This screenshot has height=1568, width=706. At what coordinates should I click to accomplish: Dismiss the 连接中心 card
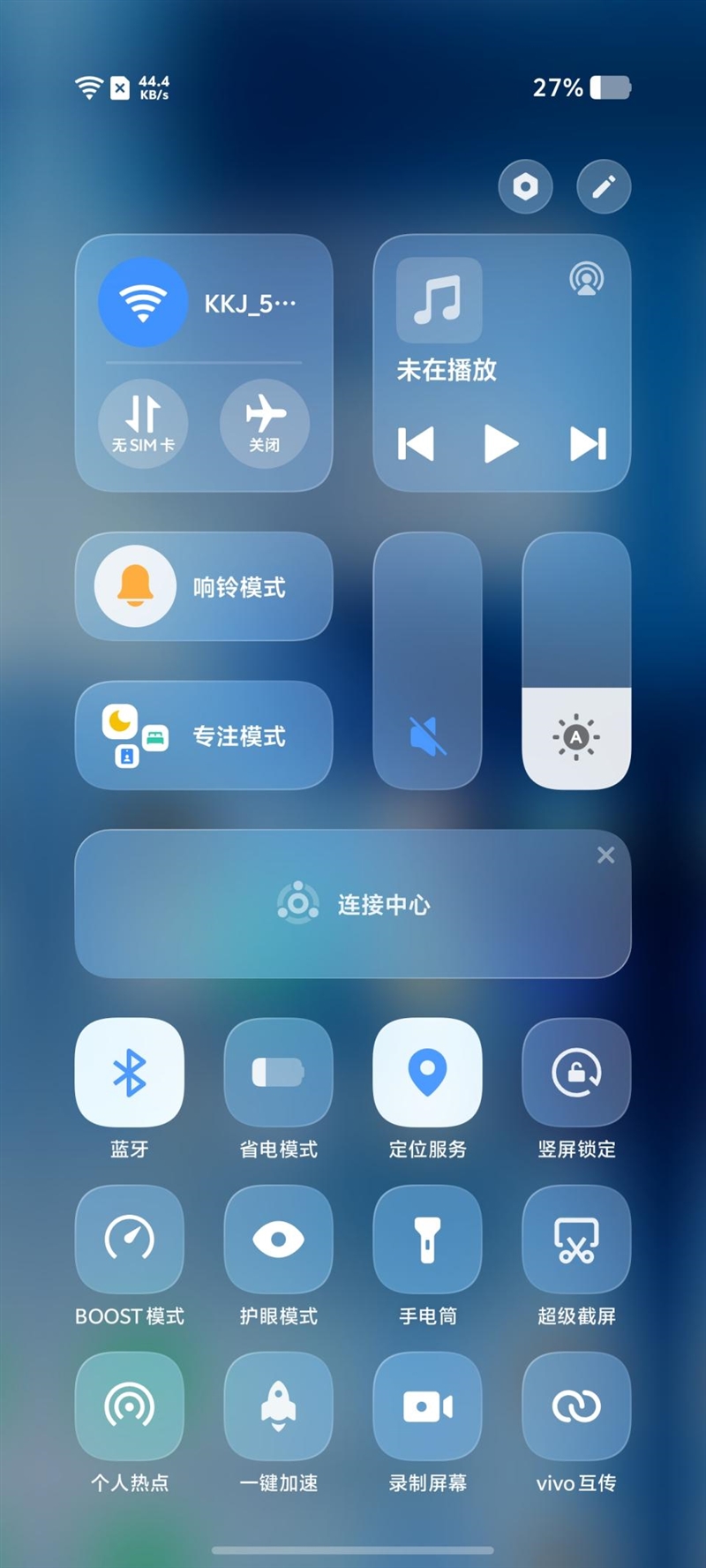pyautogui.click(x=605, y=855)
